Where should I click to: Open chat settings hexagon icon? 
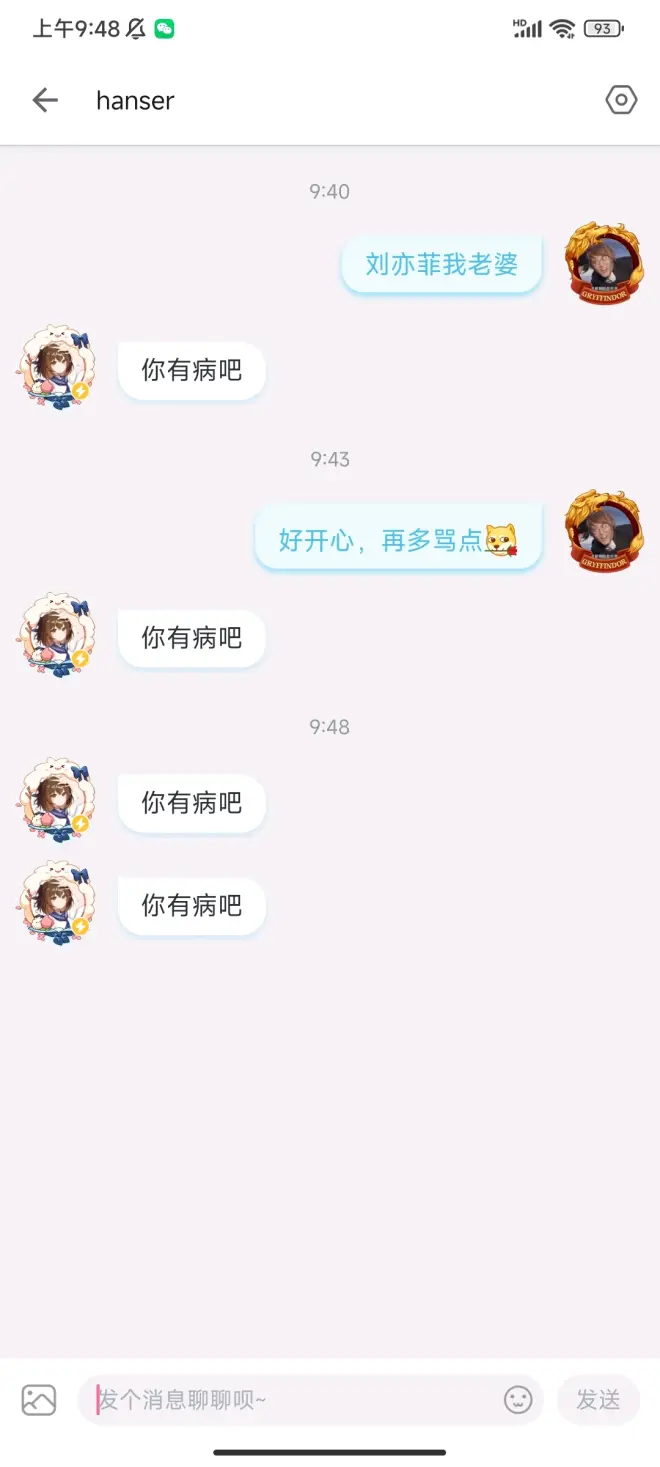coord(621,100)
